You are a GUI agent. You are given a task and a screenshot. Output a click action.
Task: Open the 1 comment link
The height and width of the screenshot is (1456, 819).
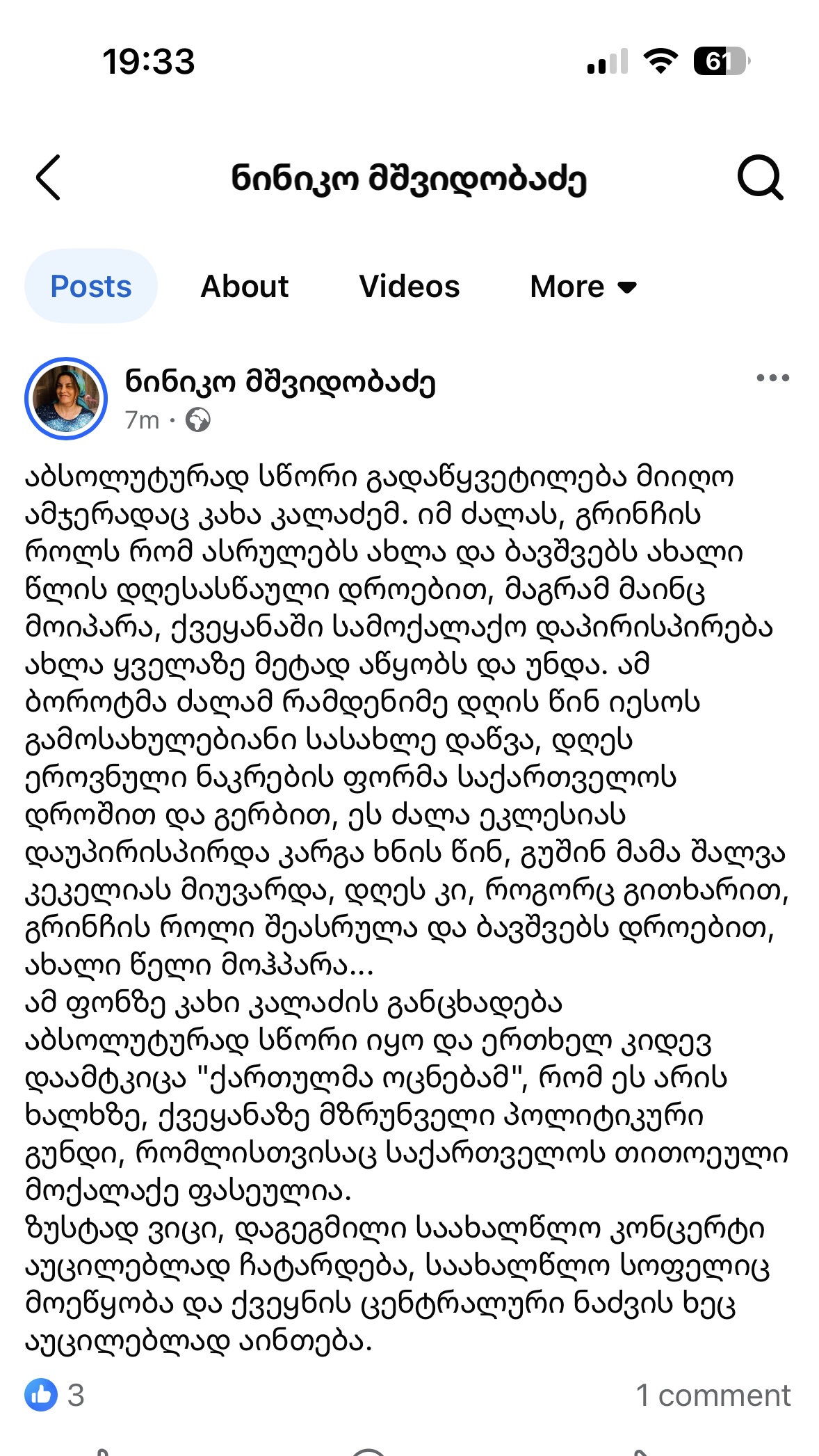[713, 1395]
